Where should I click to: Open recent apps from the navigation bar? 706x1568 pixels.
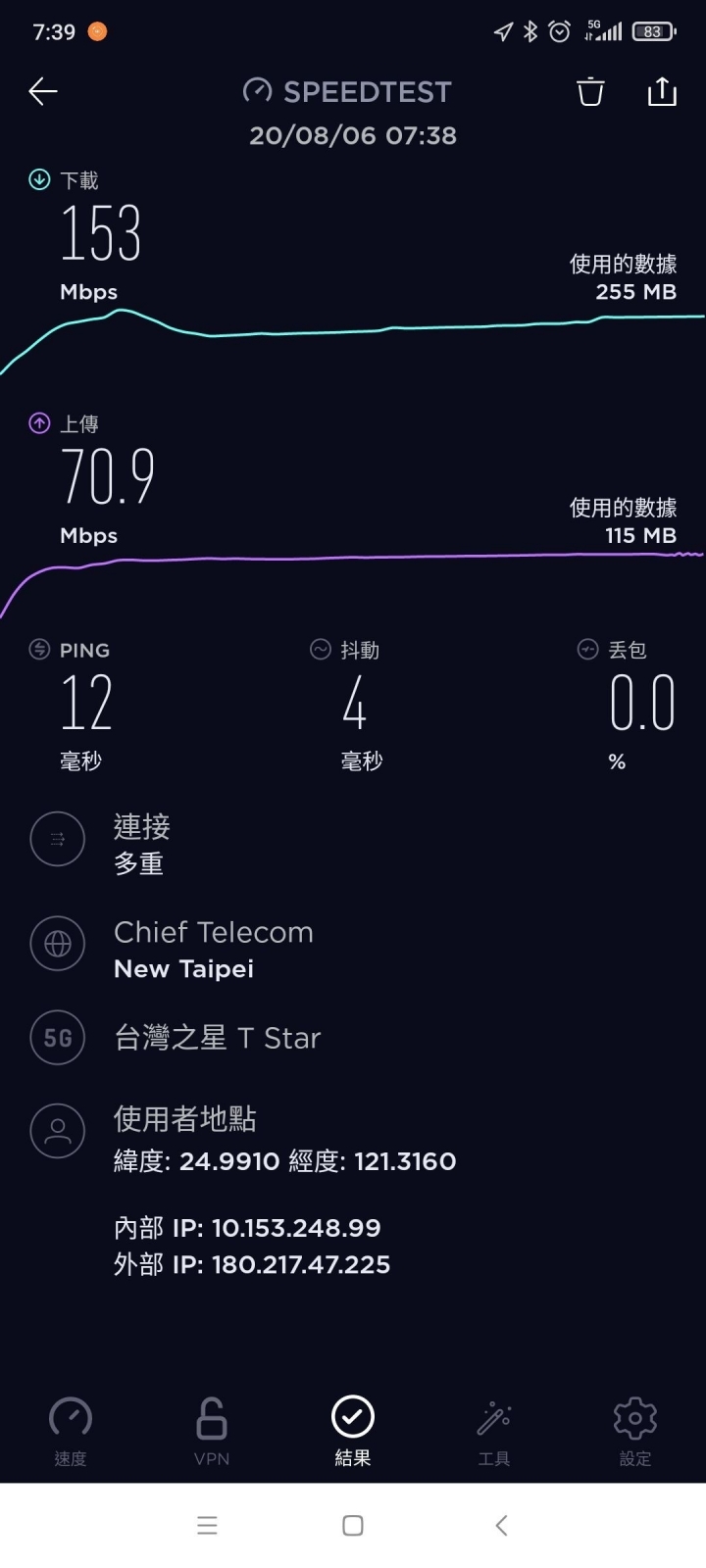coord(207,1525)
